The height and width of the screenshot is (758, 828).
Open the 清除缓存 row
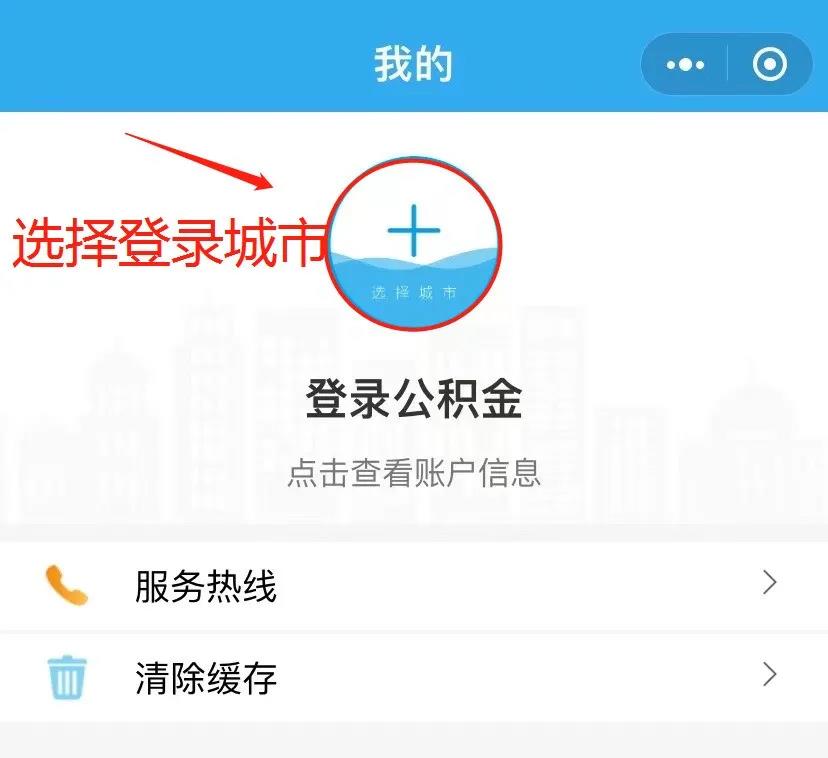(414, 677)
